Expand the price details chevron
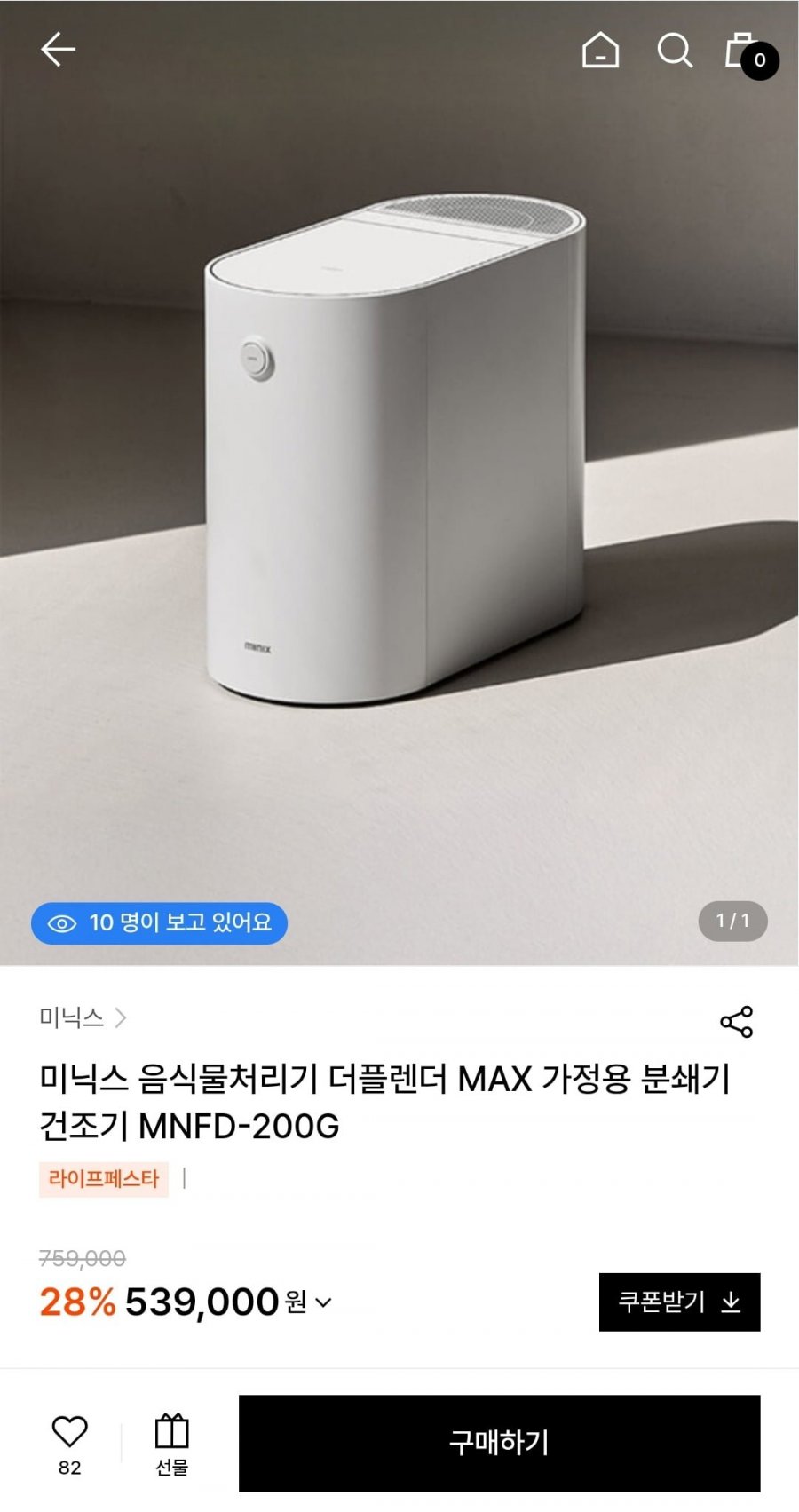 tap(324, 1302)
